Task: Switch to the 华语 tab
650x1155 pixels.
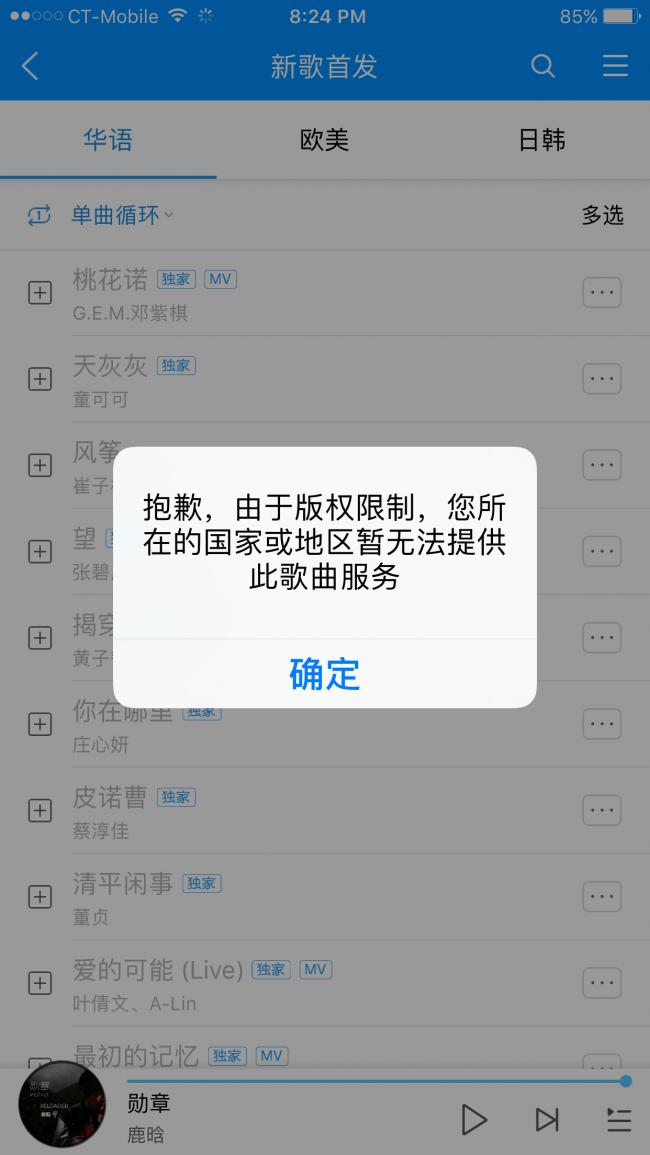Action: (x=108, y=140)
